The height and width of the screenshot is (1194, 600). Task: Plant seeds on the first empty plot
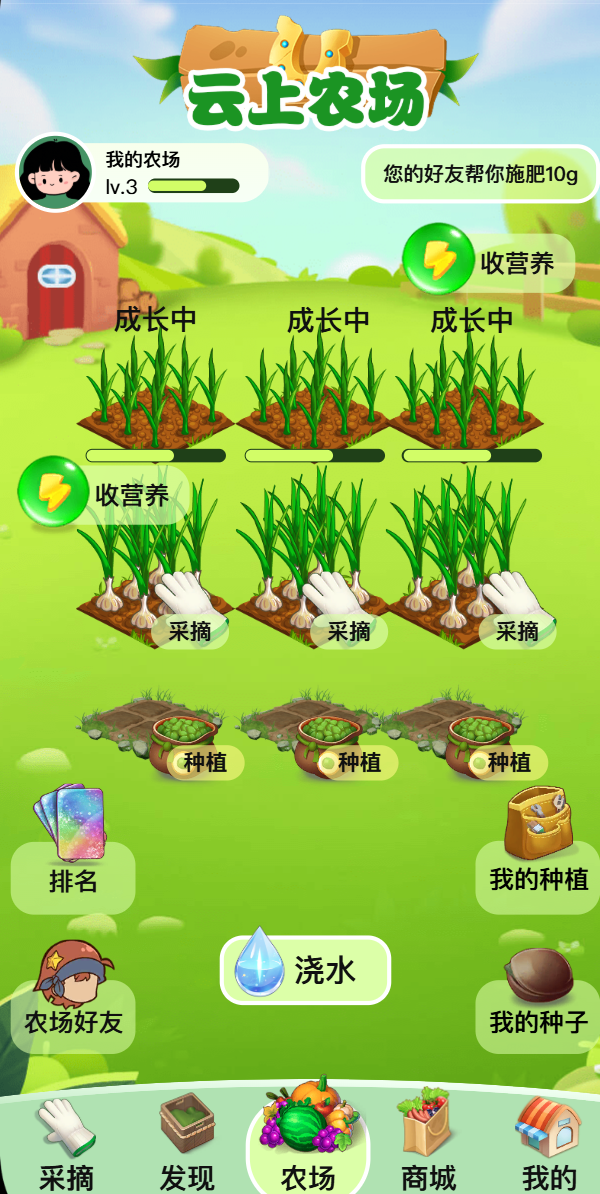[x=204, y=763]
